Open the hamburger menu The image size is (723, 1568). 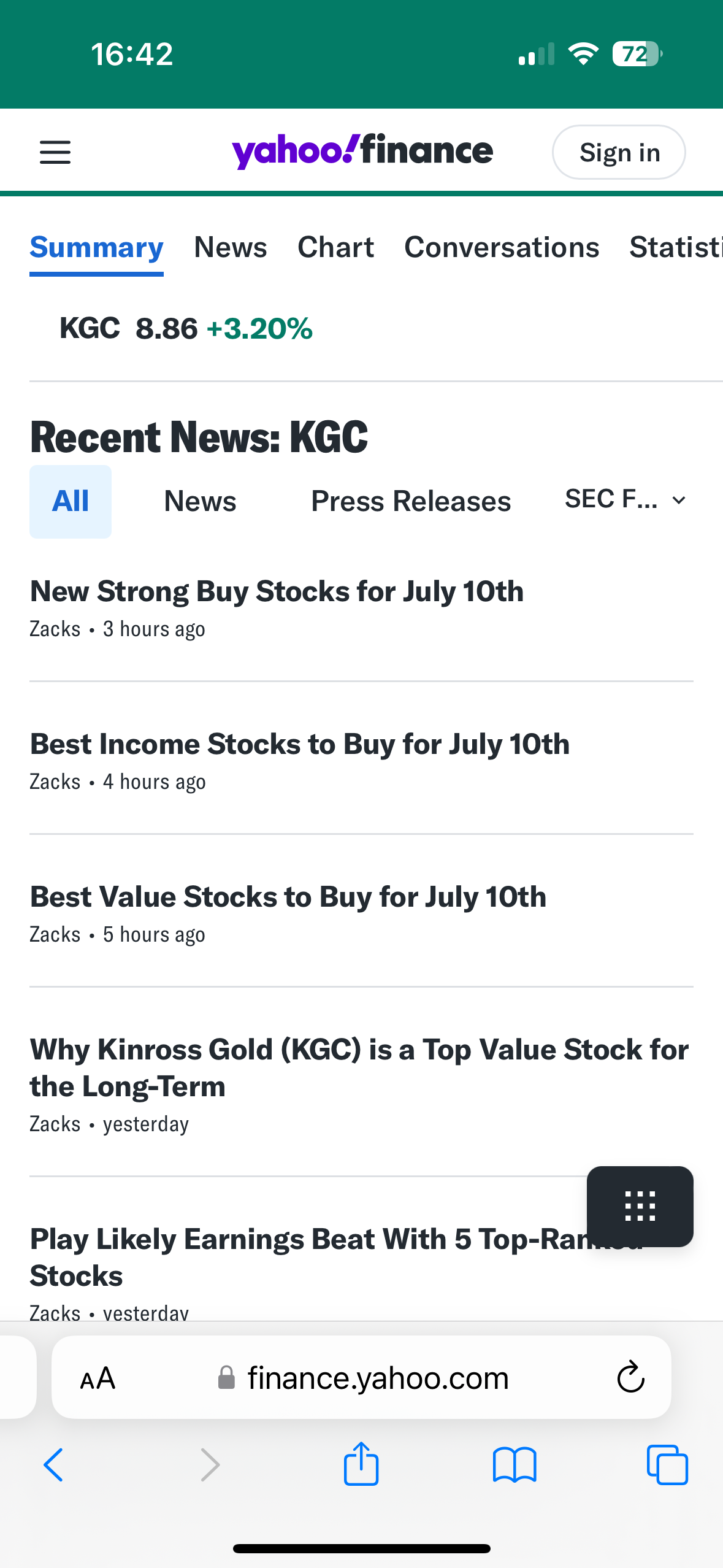point(55,152)
